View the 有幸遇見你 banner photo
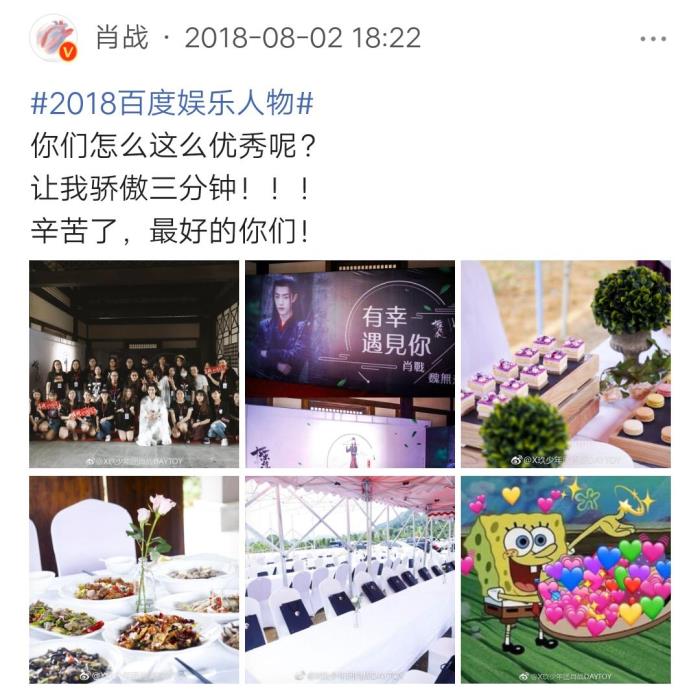This screenshot has height=698, width=700. [350, 364]
